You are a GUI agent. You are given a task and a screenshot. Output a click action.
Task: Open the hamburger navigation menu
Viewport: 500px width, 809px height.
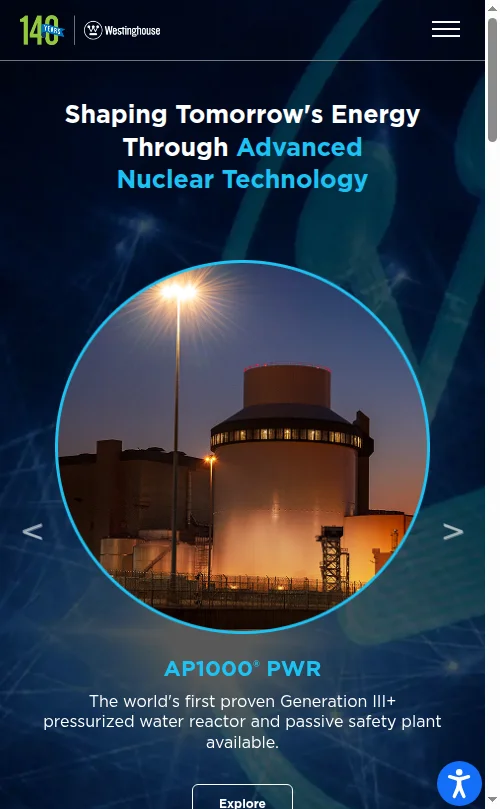point(445,29)
